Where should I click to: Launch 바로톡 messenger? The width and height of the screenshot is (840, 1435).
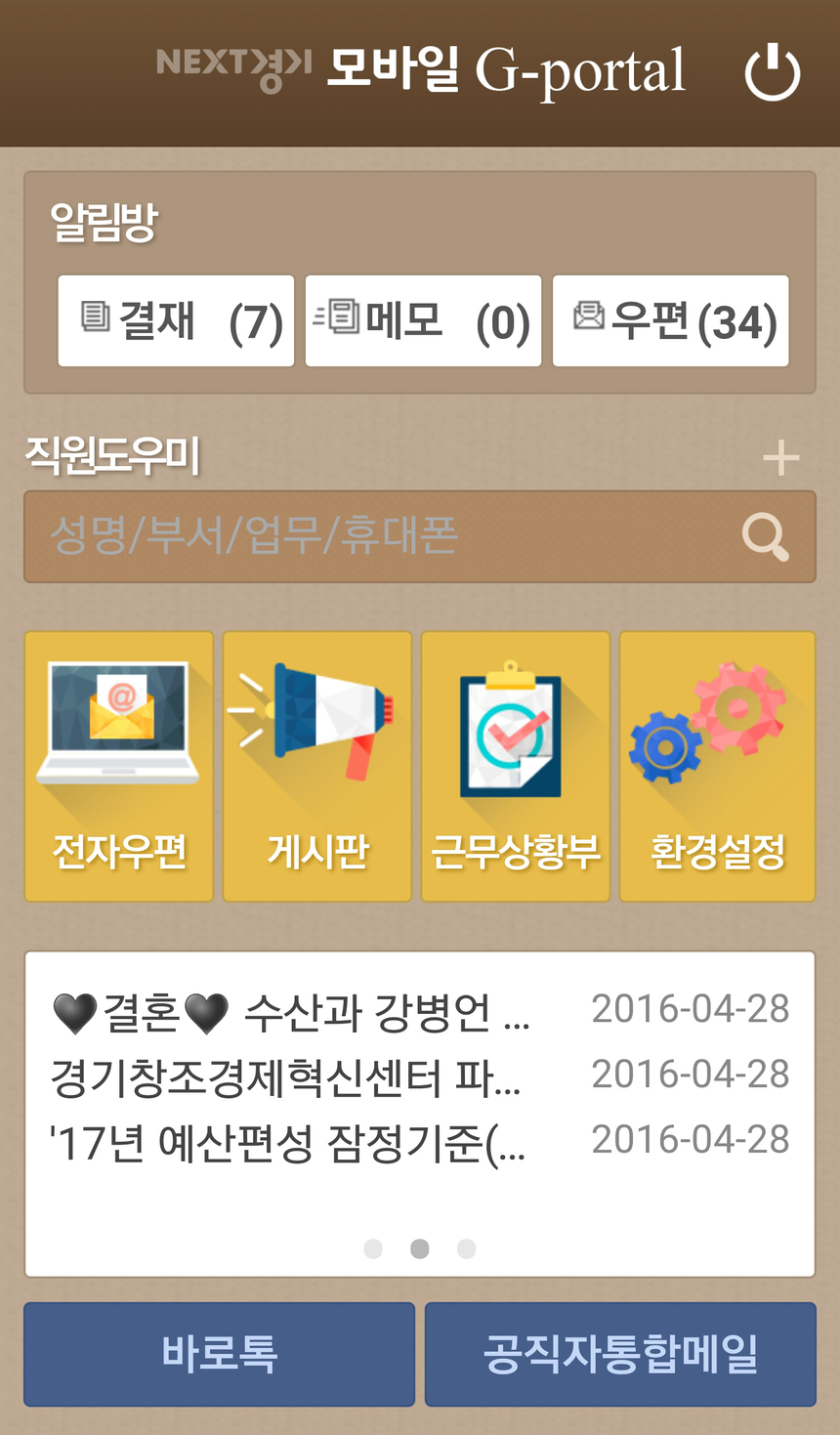(220, 1354)
